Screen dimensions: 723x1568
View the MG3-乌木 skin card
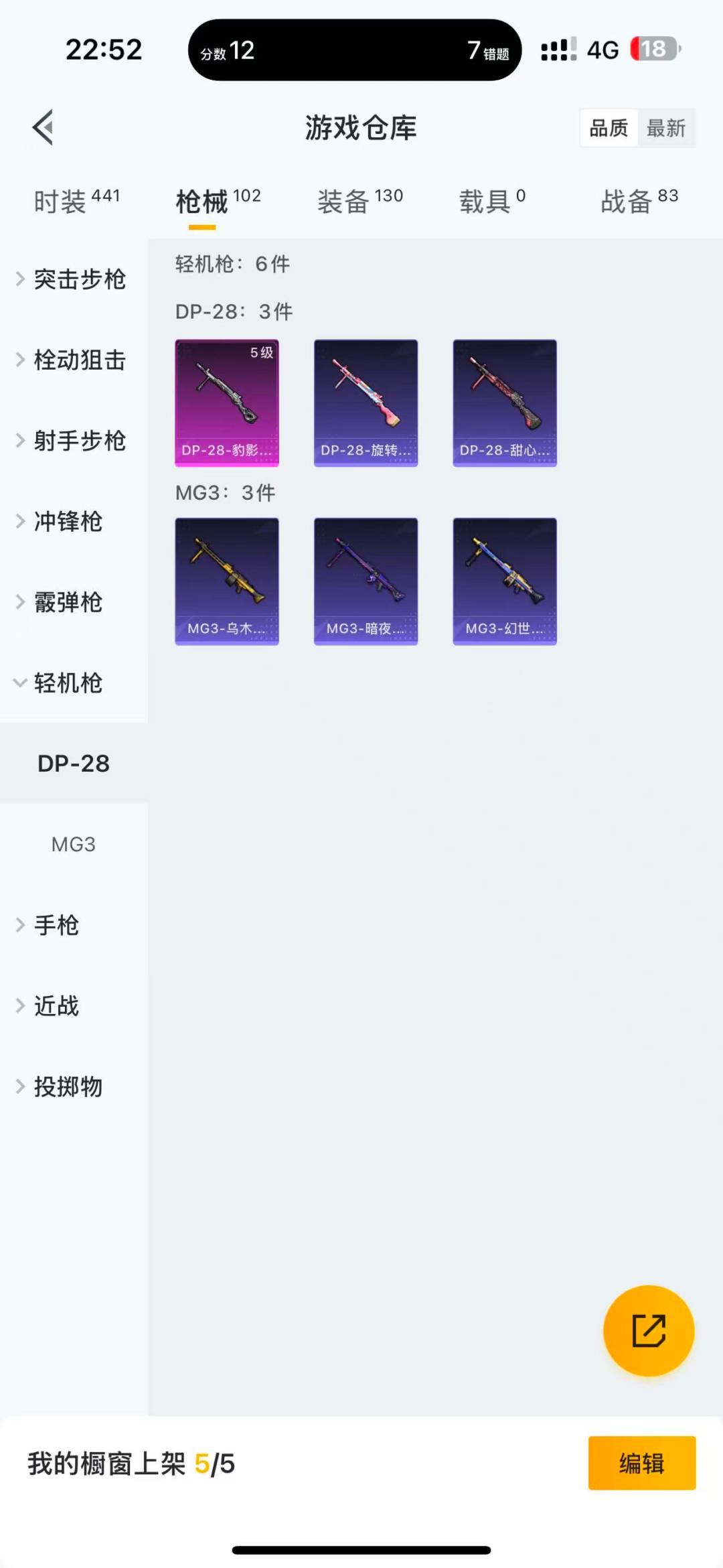click(x=227, y=581)
